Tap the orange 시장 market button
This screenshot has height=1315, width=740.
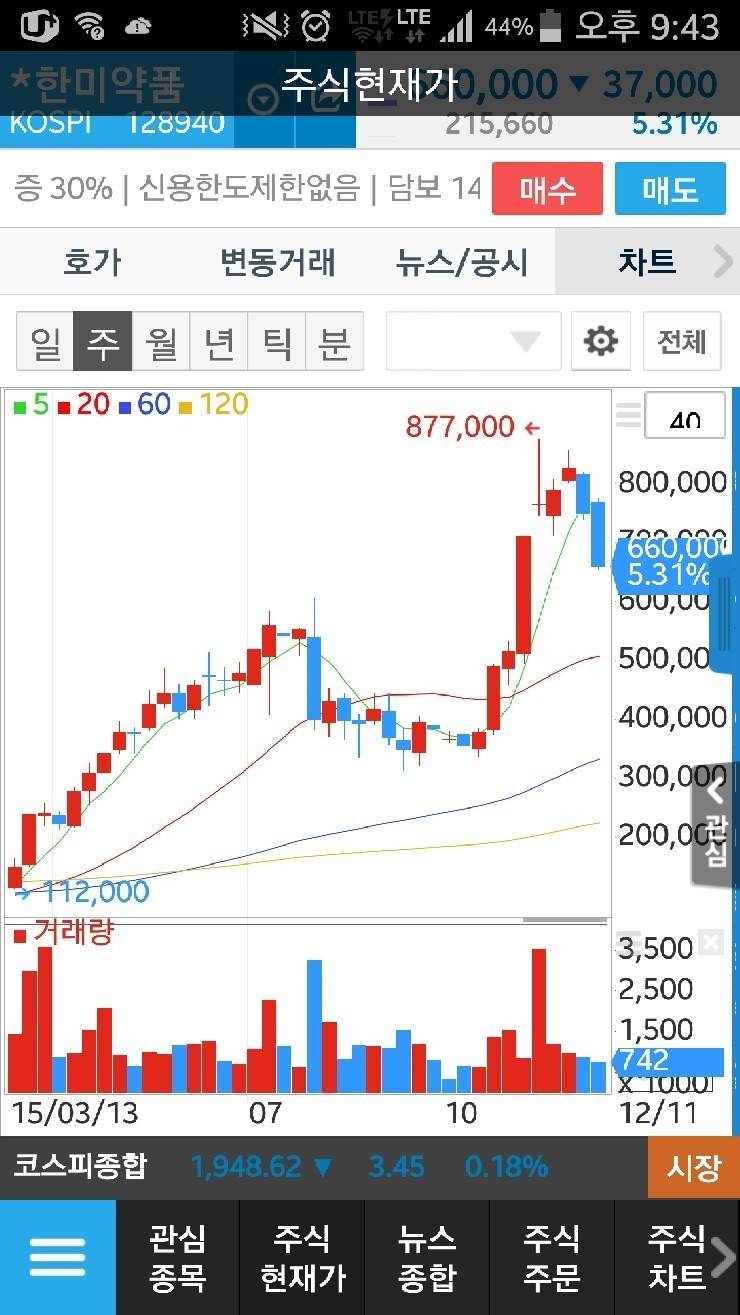coord(692,1167)
